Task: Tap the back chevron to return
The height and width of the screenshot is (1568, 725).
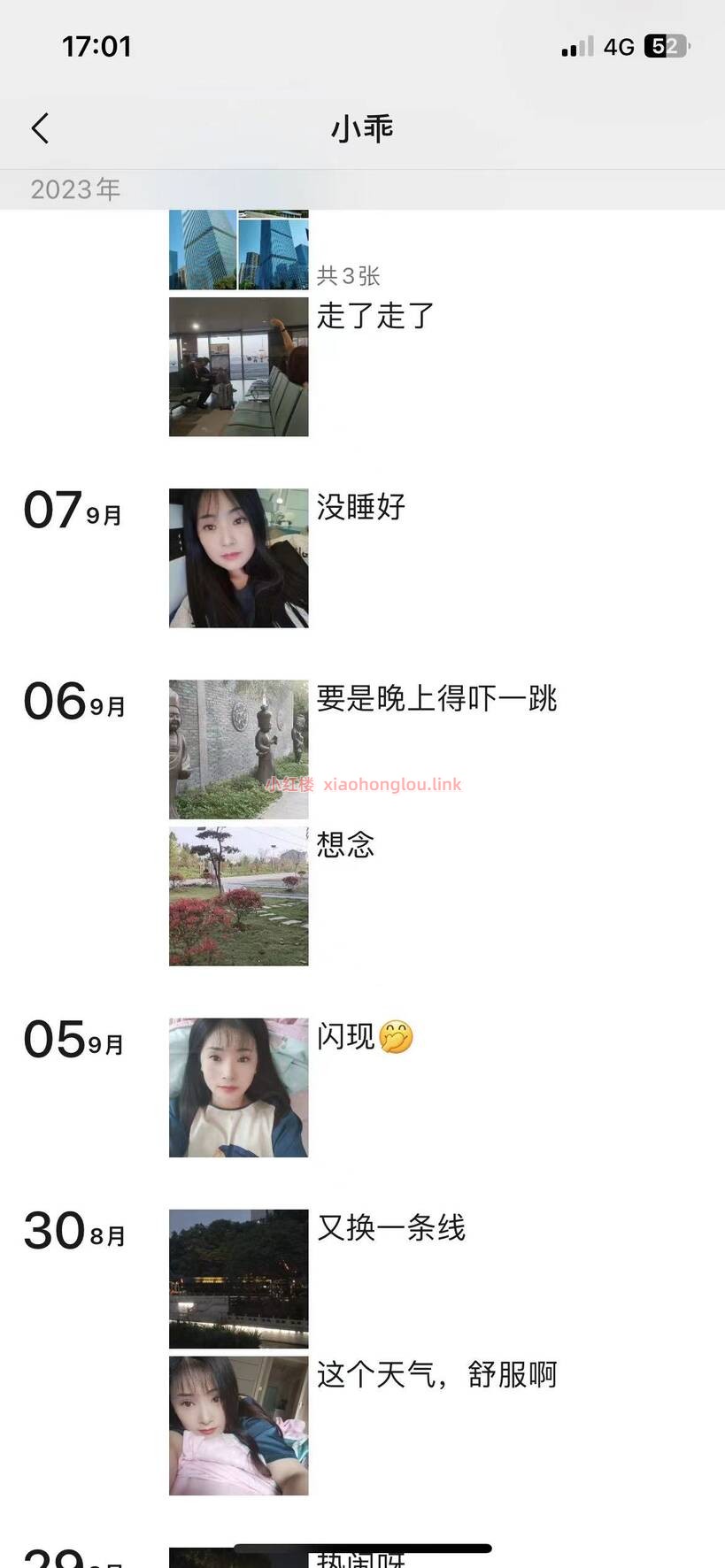Action: [39, 127]
